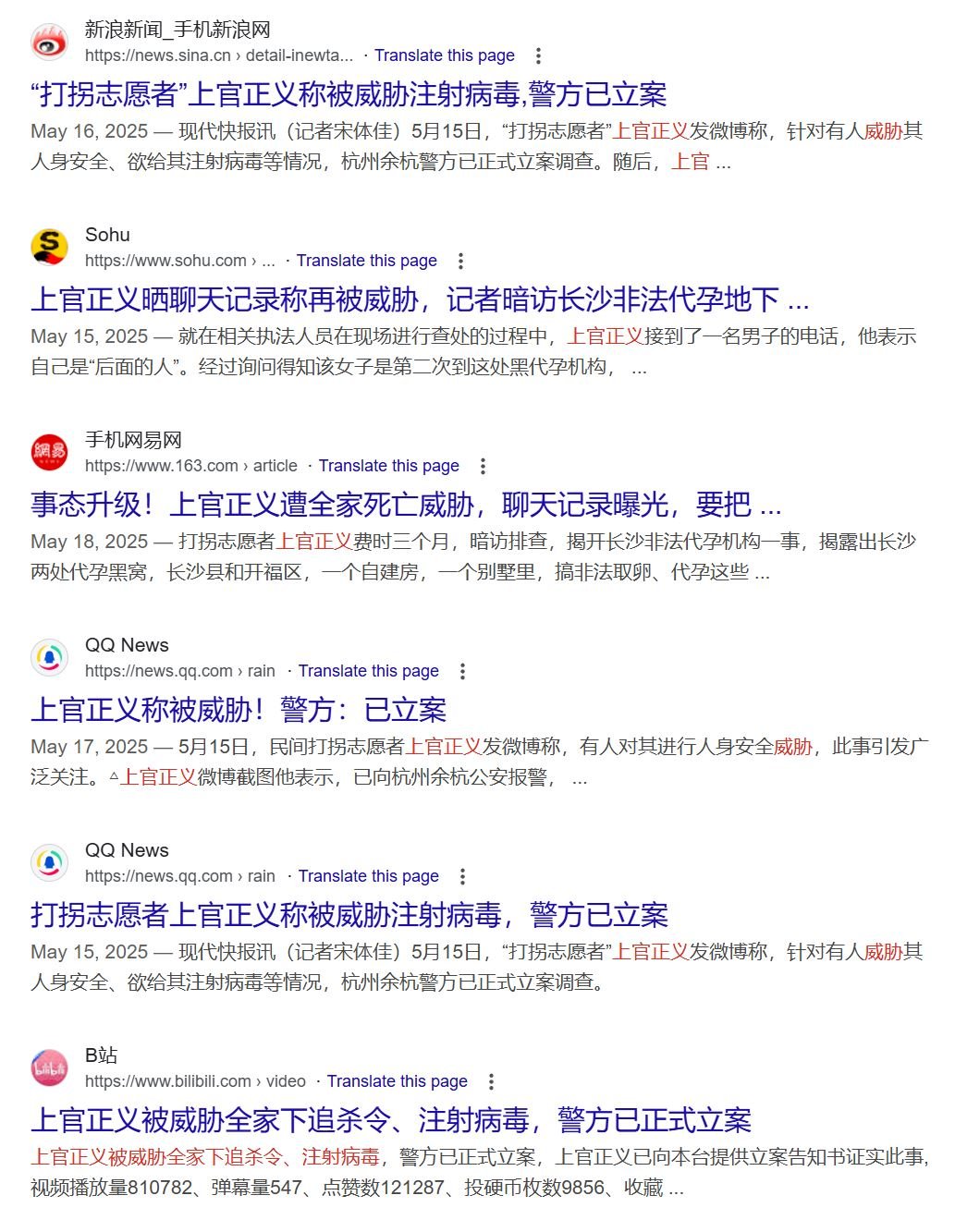The width and height of the screenshot is (955, 1232).
Task: Open the Sina result about 打拐志愿者上官正义
Action: tap(348, 94)
